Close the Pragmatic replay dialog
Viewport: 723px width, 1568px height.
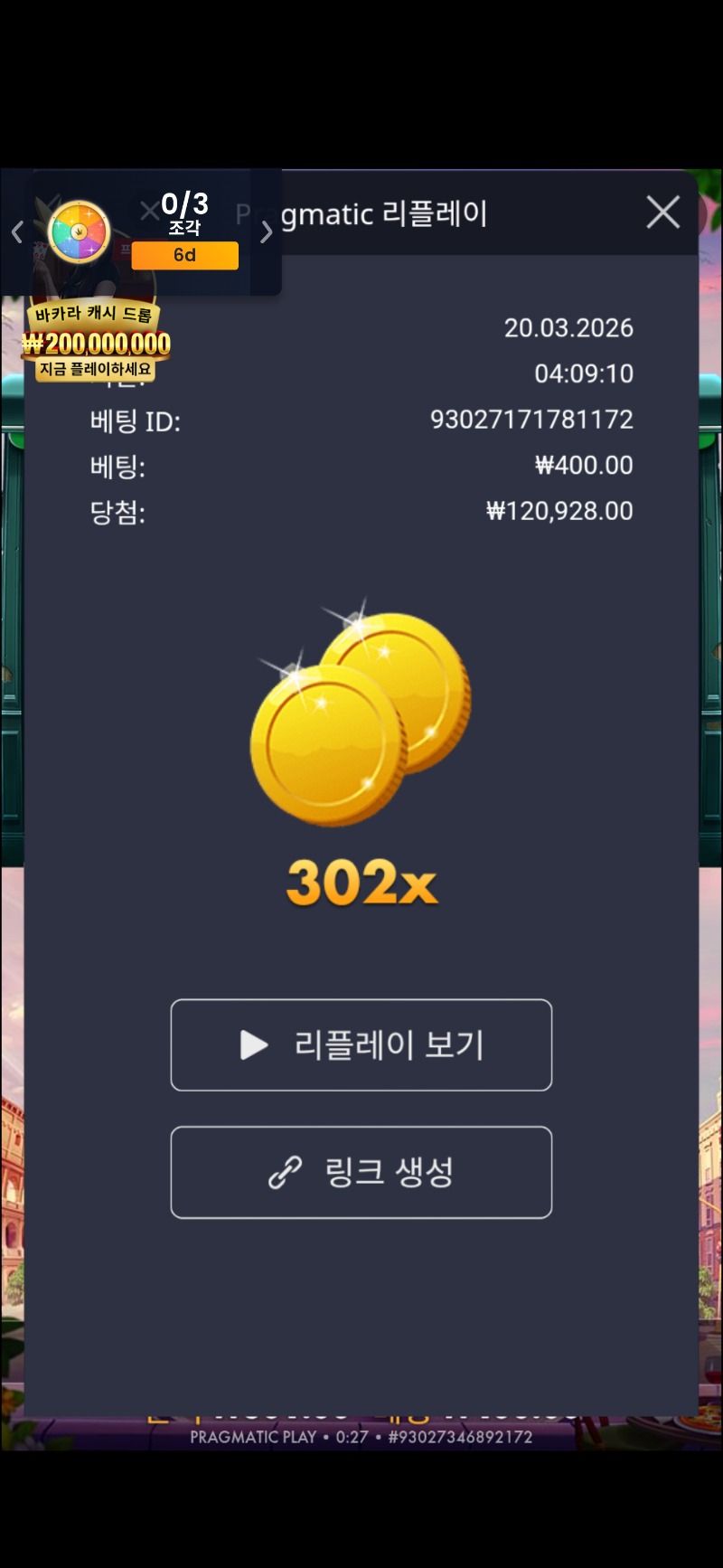click(662, 213)
